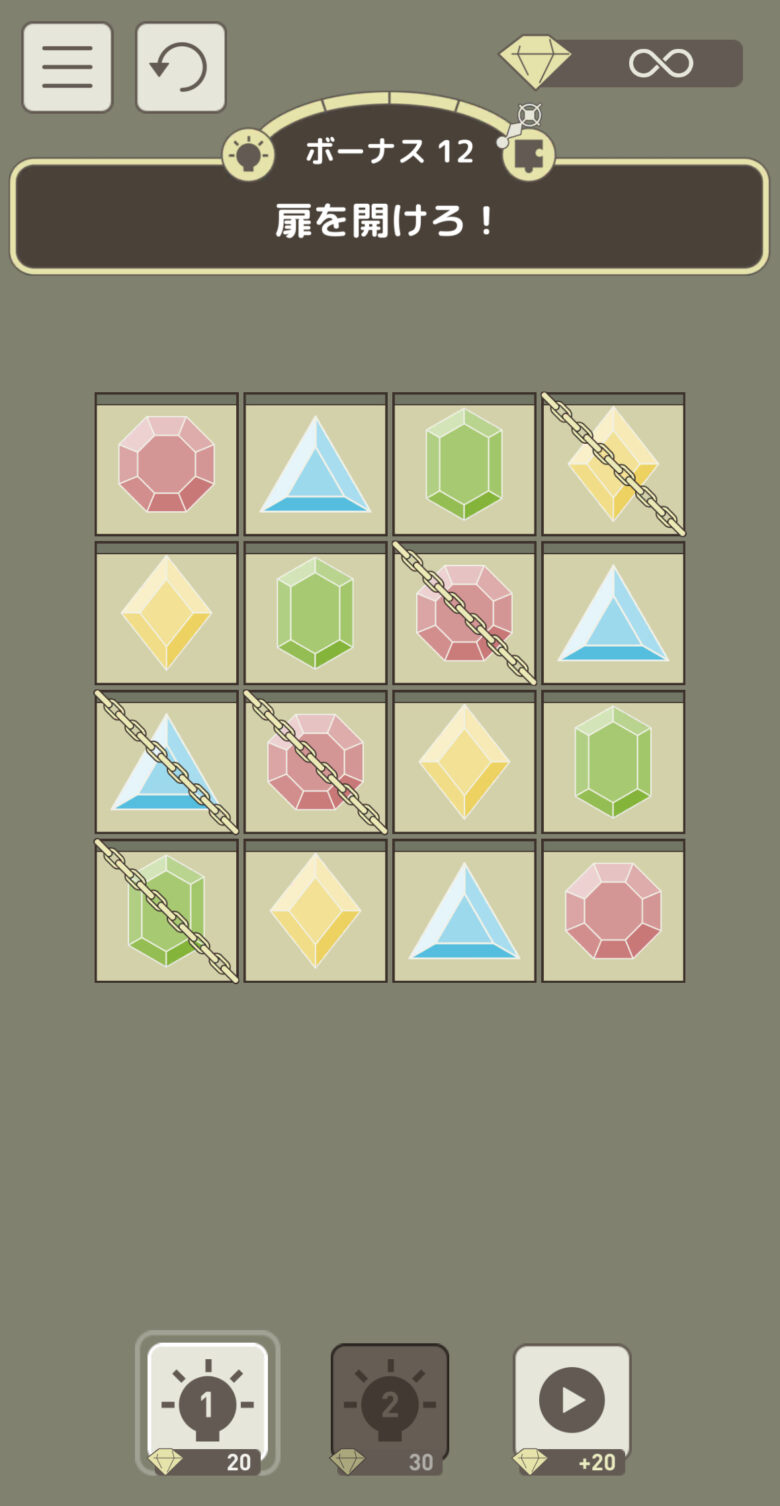Screen dimensions: 780x1506
Task: Select the unchained green hexagon in the top row
Action: click(x=464, y=464)
